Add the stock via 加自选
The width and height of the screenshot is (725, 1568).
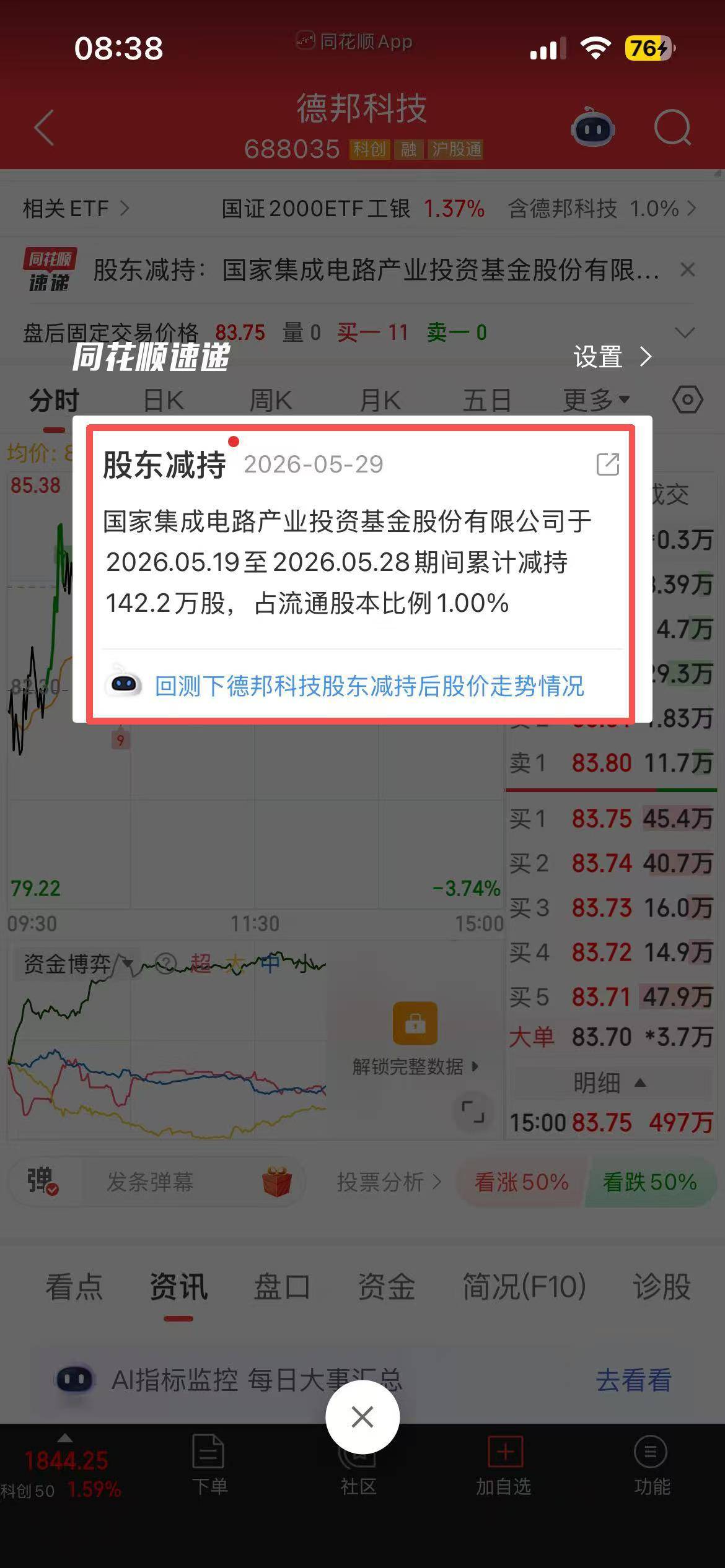coord(504,1465)
